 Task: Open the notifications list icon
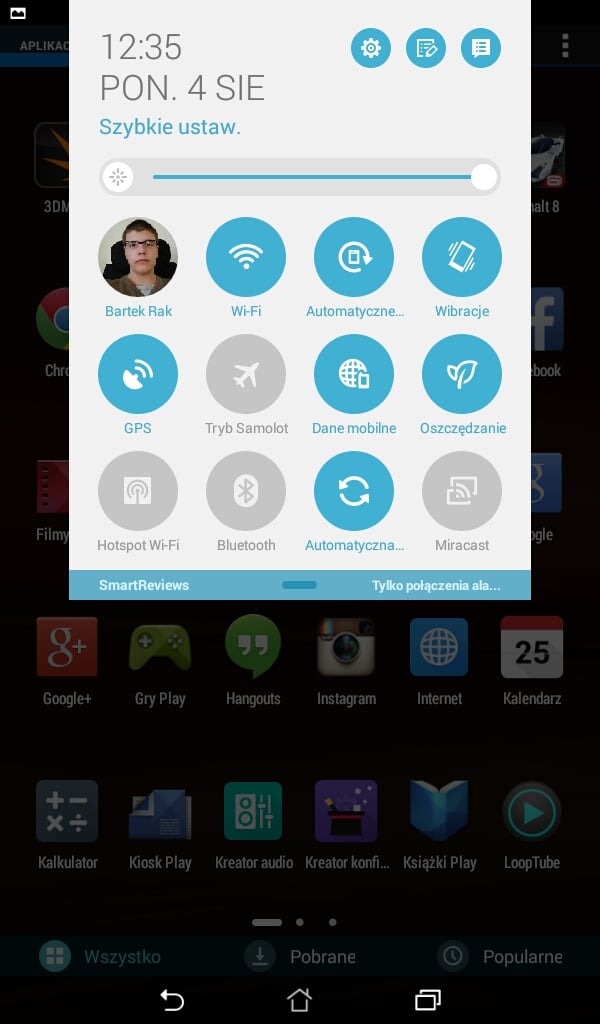click(x=481, y=48)
